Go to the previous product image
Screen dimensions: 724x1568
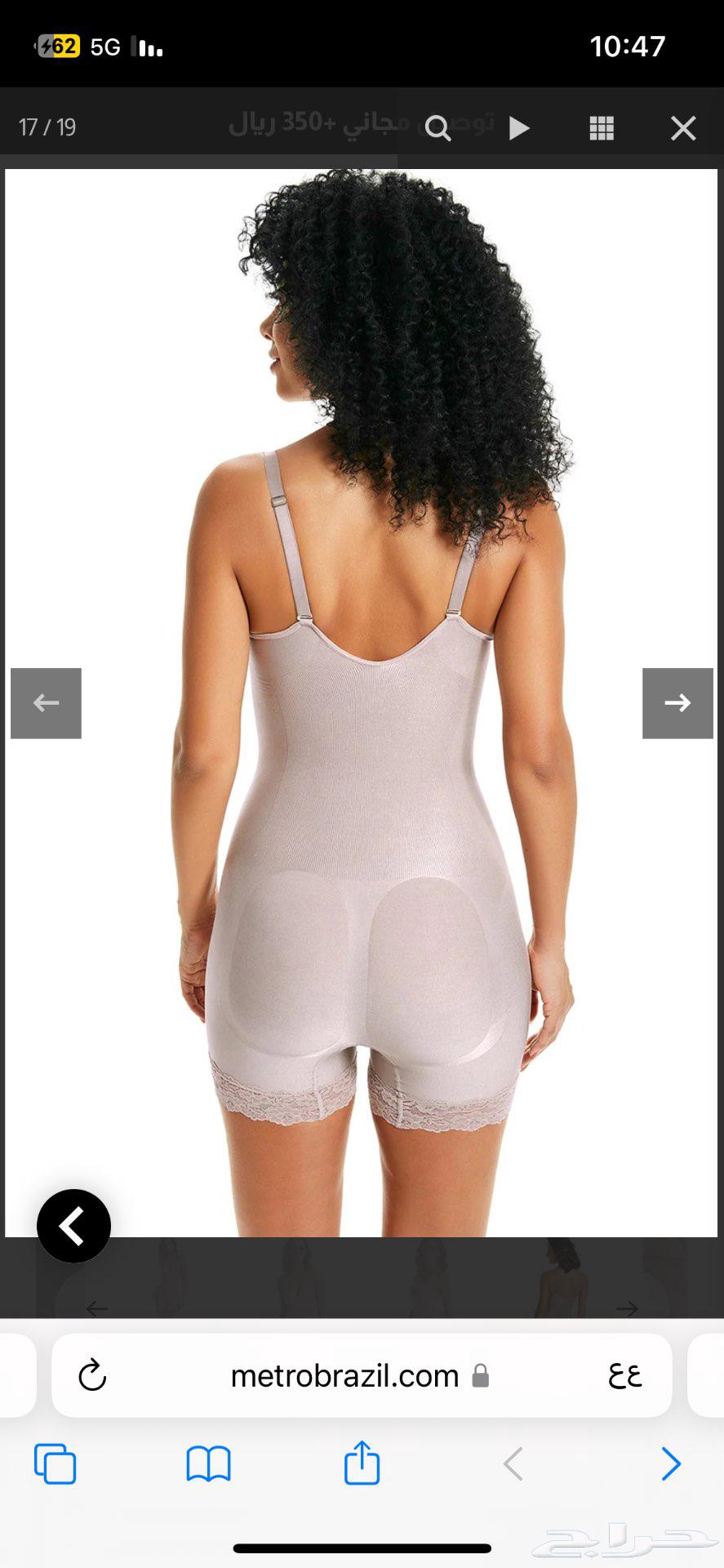(x=46, y=703)
